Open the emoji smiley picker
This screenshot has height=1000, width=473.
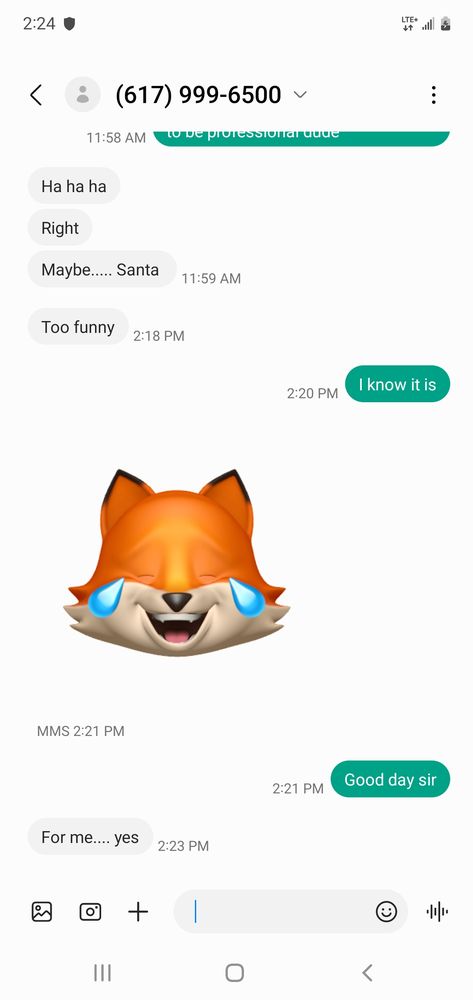(x=386, y=911)
